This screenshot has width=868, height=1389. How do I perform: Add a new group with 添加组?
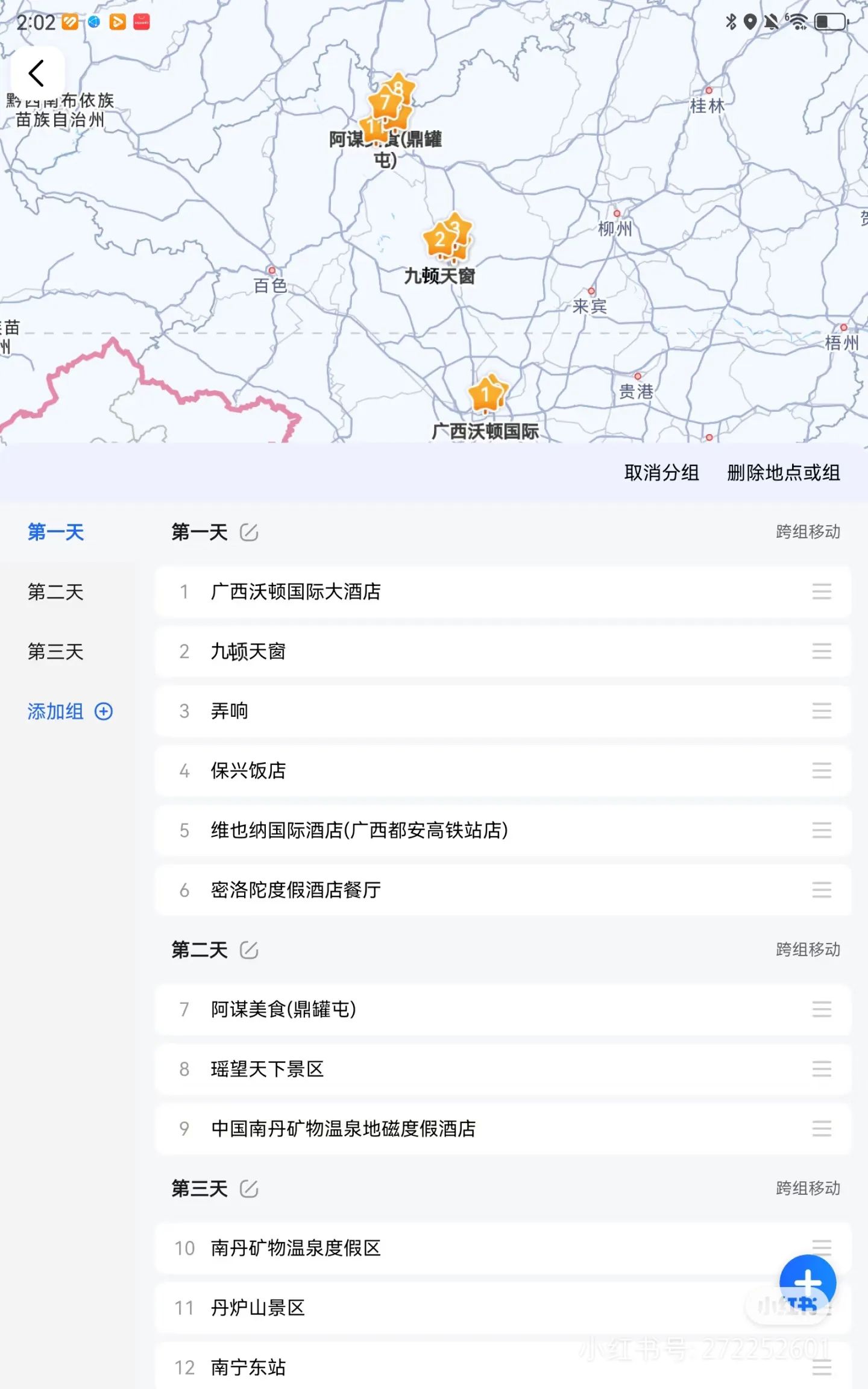click(69, 711)
